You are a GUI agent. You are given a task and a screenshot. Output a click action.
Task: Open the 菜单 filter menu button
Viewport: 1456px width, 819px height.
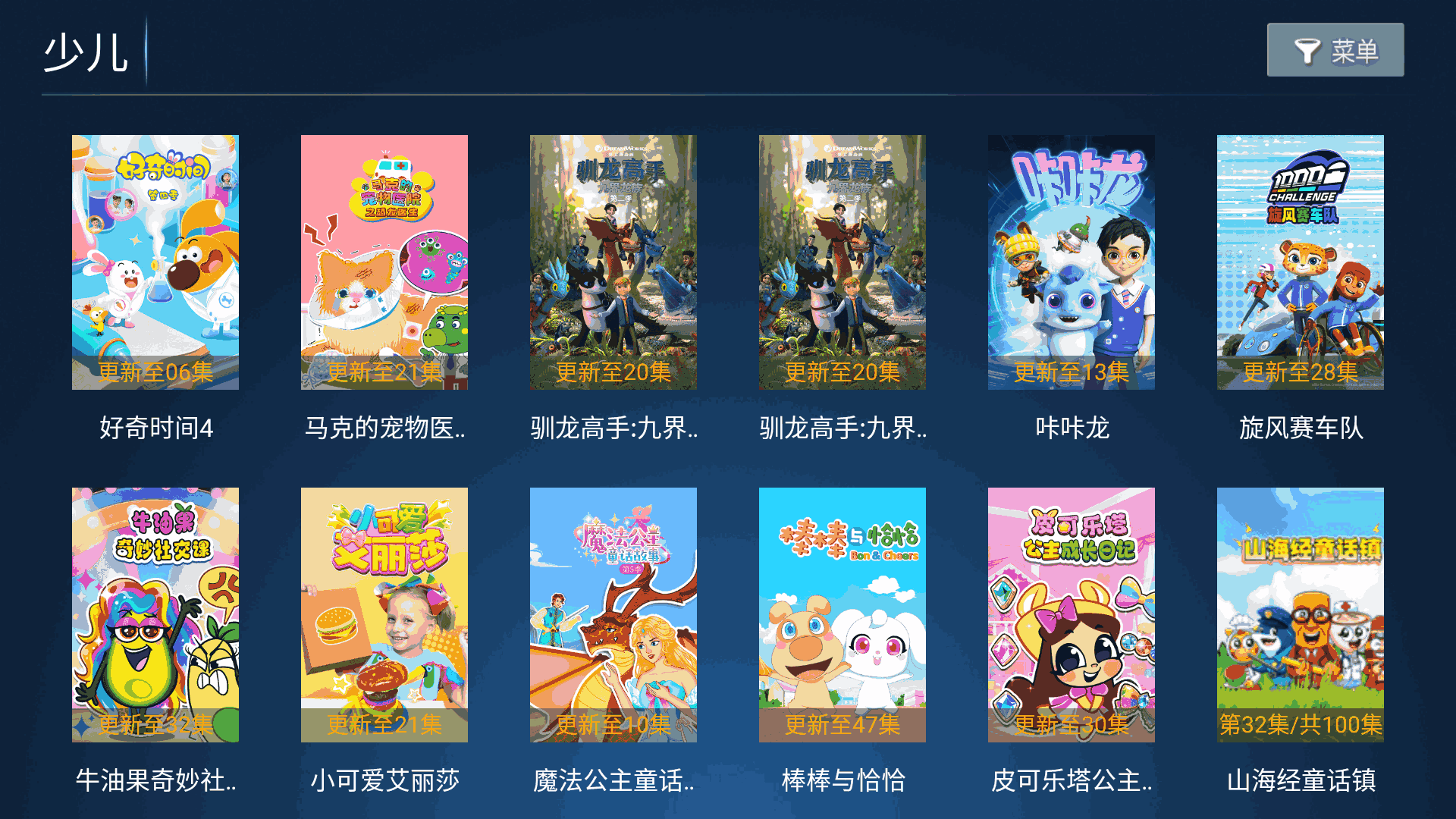pos(1335,50)
